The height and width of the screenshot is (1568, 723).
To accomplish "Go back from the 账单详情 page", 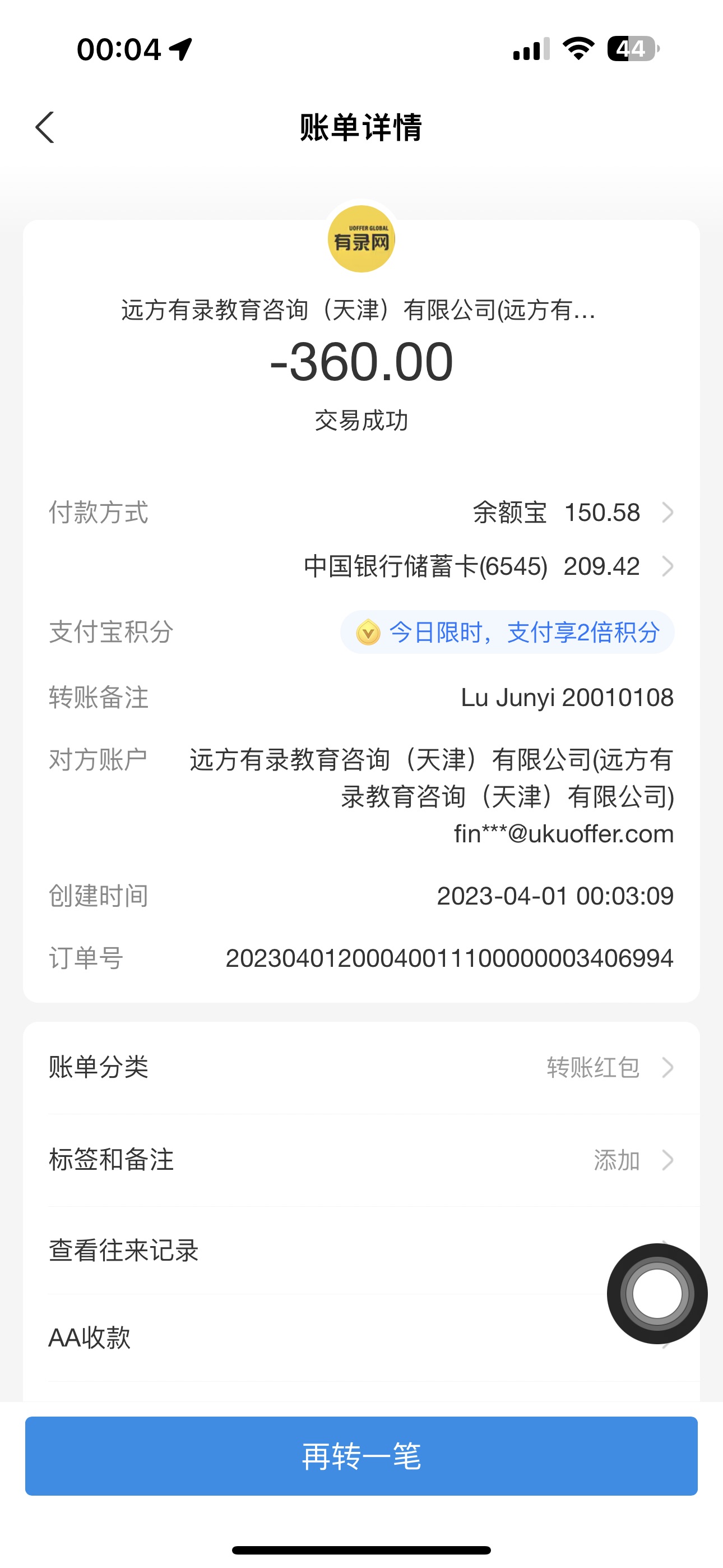I will pos(45,128).
